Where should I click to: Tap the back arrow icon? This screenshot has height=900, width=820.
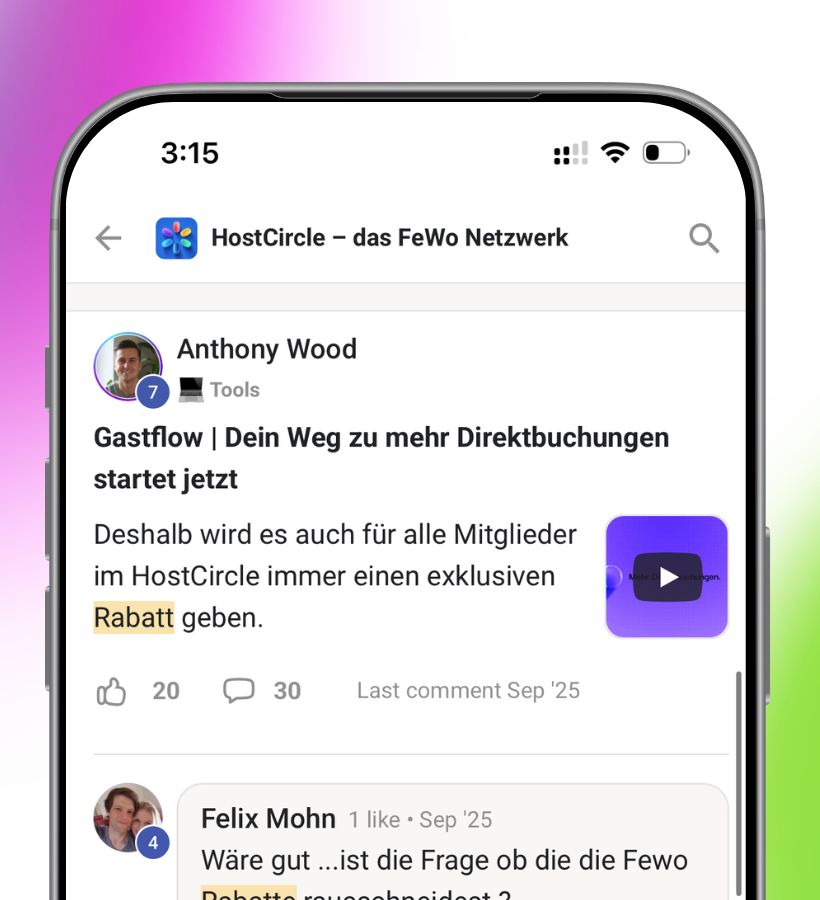coord(107,237)
